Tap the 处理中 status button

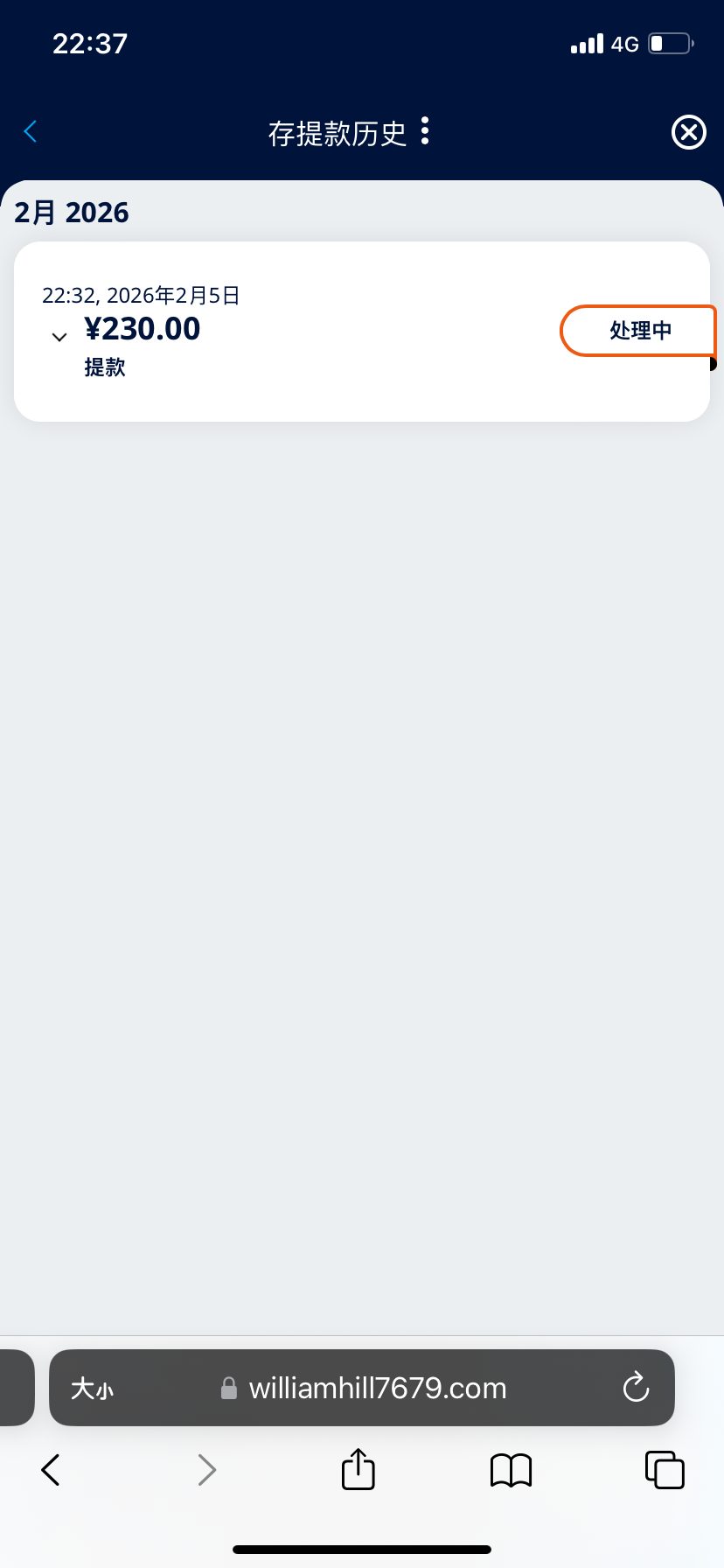(638, 331)
